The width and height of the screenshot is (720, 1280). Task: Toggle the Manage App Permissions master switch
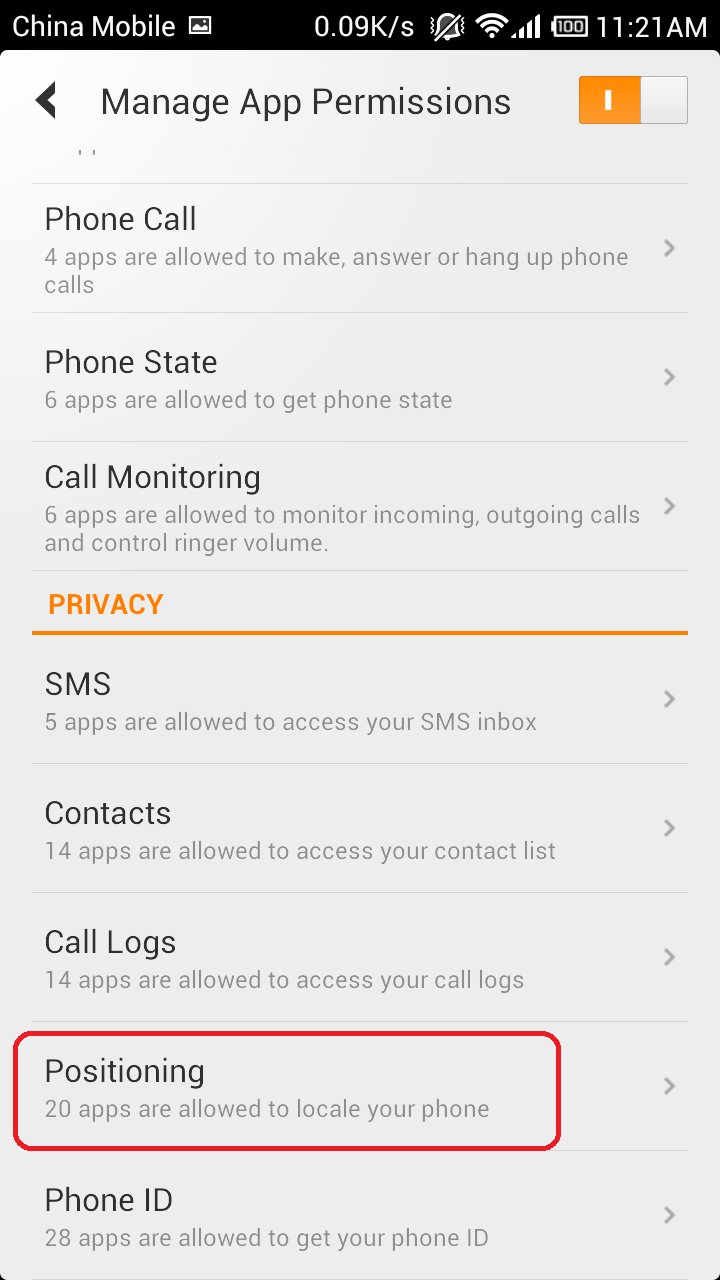pyautogui.click(x=633, y=100)
